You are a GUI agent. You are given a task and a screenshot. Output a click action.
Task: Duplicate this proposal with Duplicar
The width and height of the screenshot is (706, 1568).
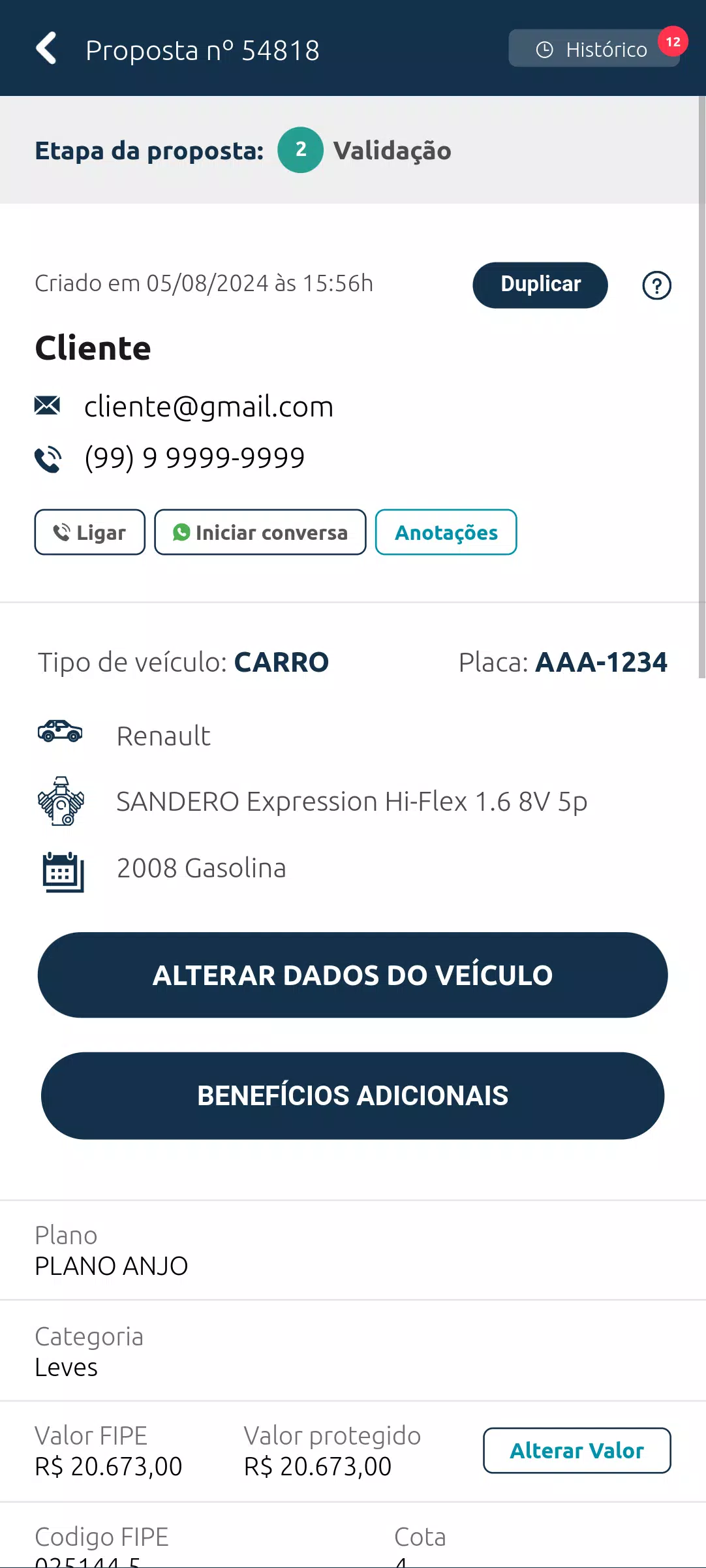(x=540, y=285)
